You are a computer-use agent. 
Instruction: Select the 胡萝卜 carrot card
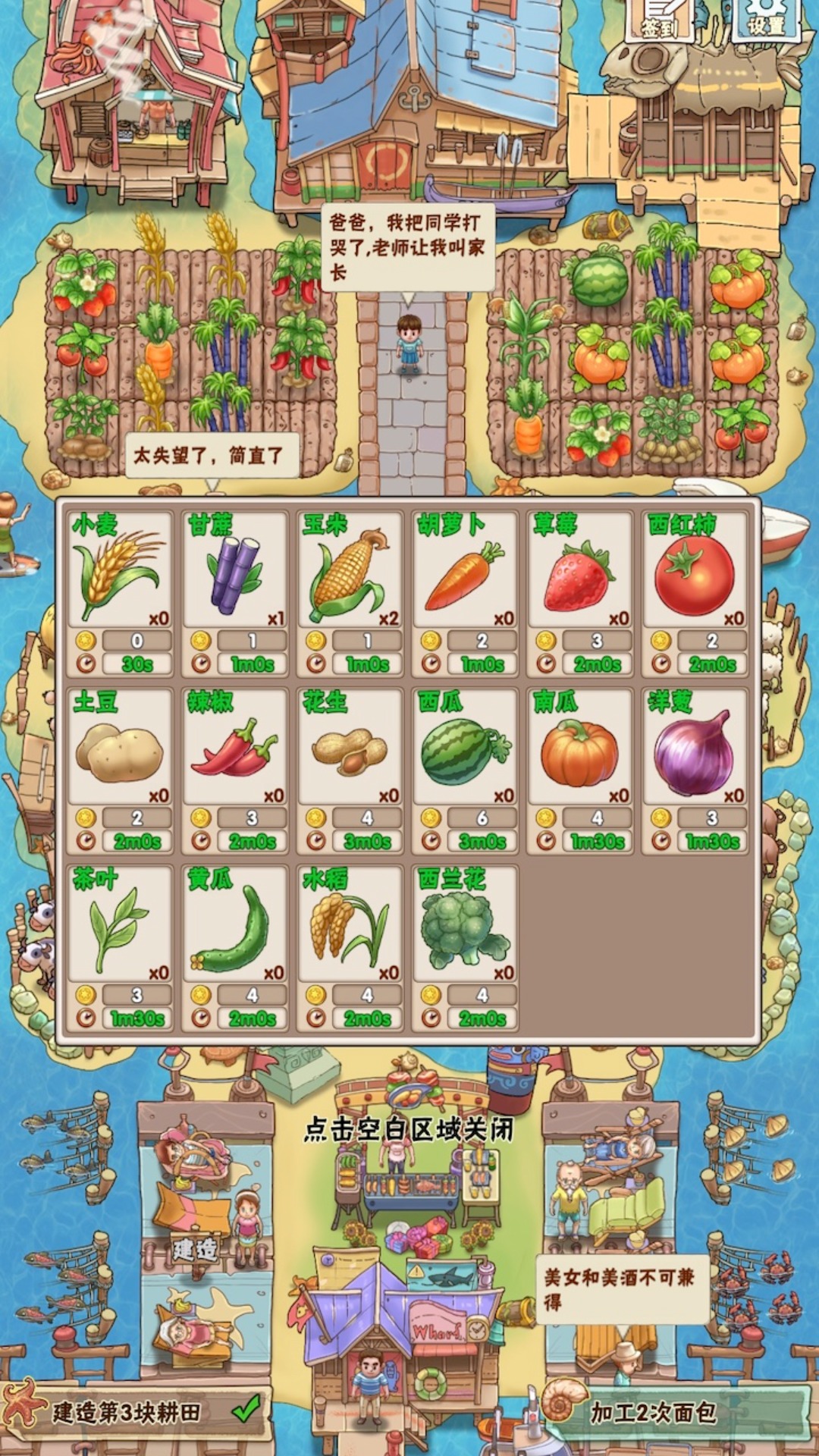click(x=466, y=576)
